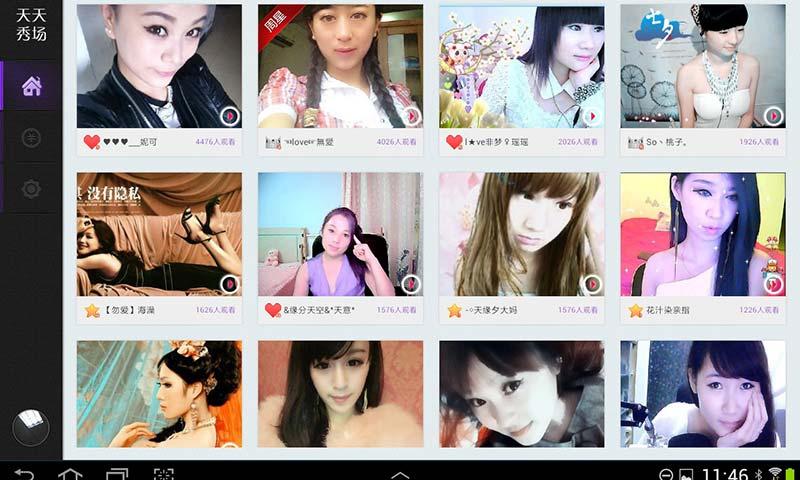The image size is (800, 480).
Task: Open the coin recharge tab in sidebar
Action: (31, 137)
